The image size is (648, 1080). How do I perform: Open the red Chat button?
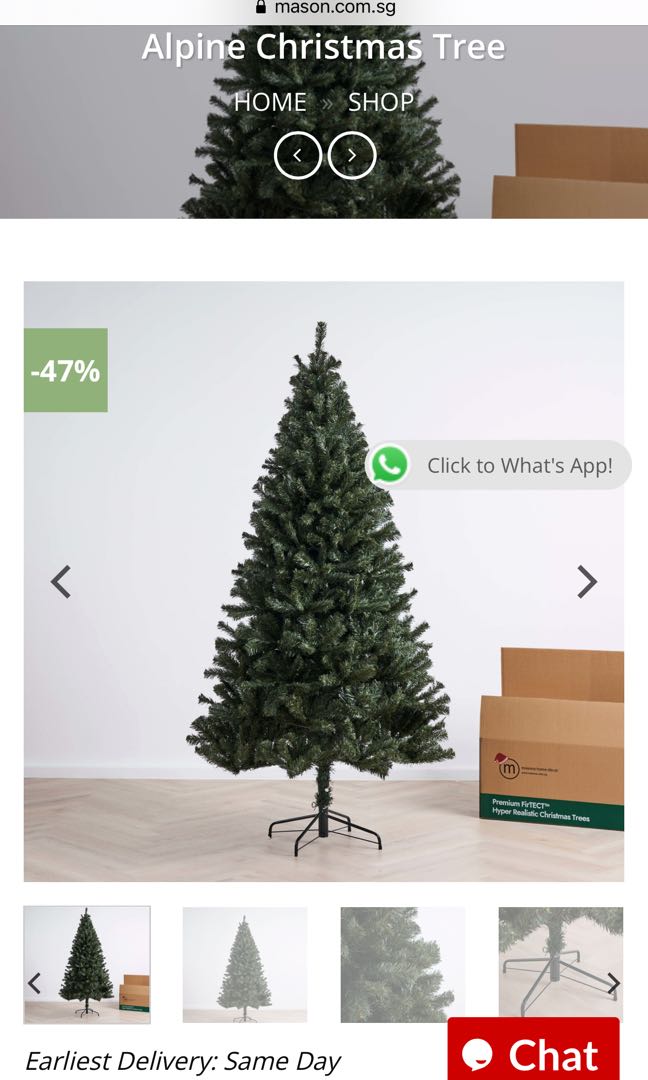click(x=533, y=1052)
